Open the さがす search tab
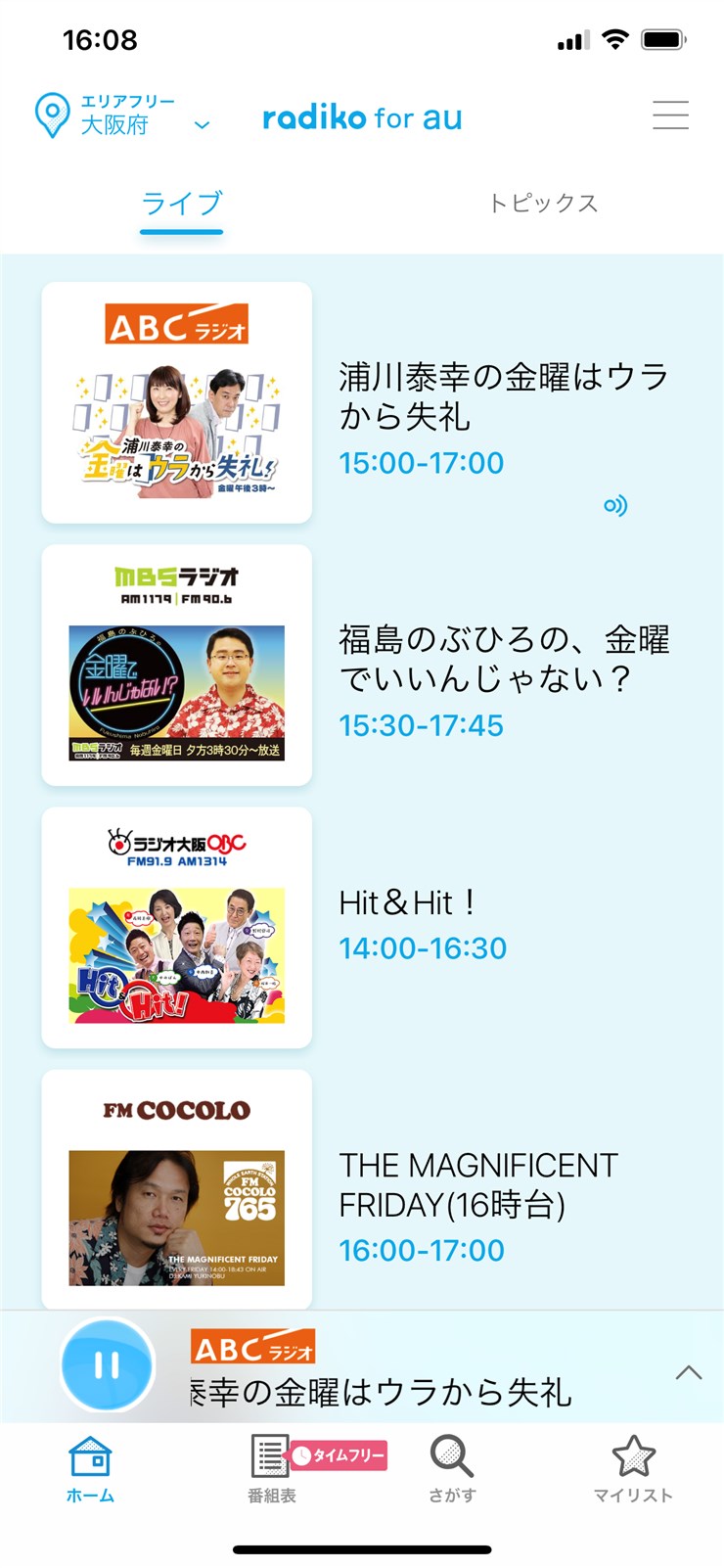Image resolution: width=724 pixels, height=1568 pixels. point(452,1469)
